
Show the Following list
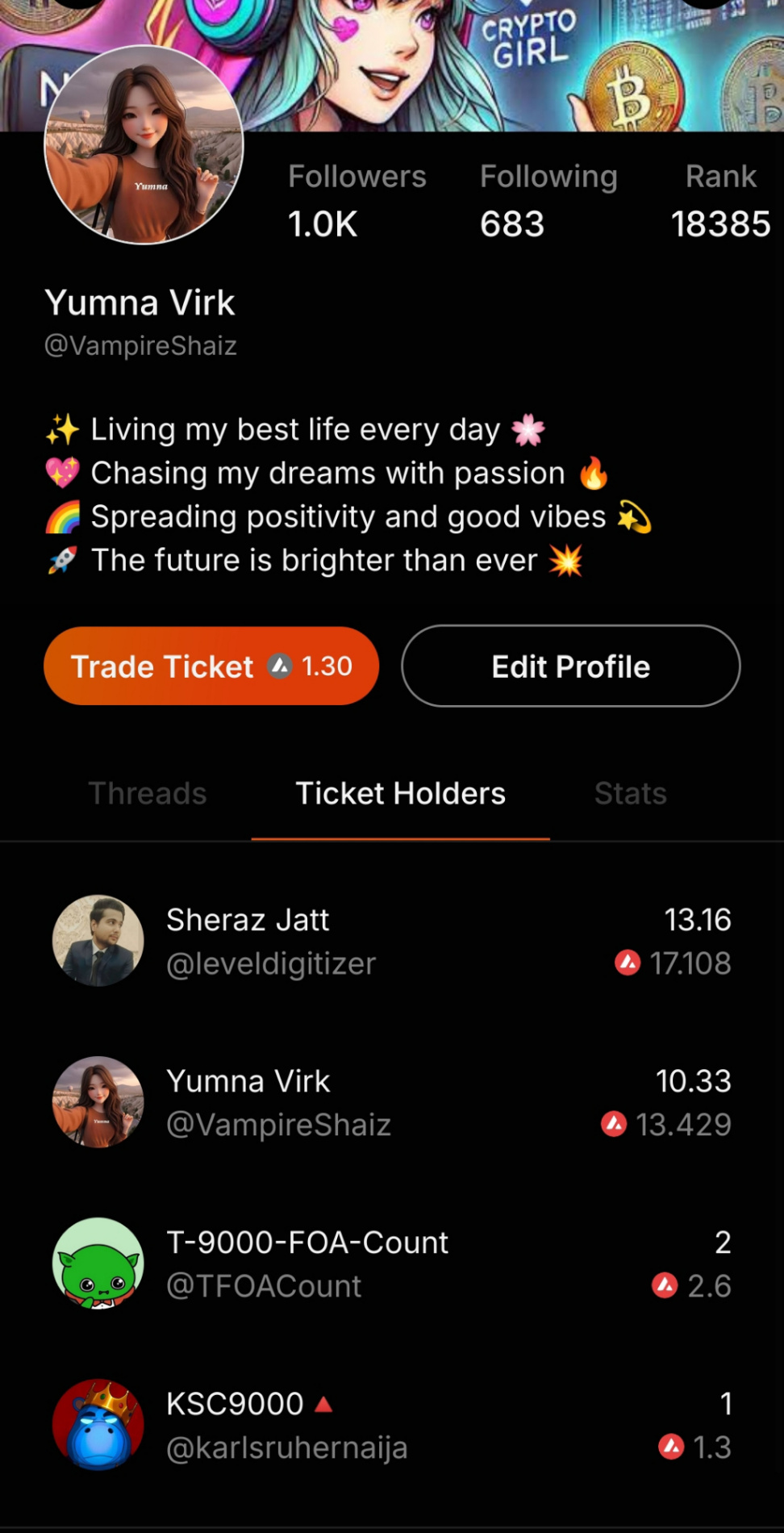548,200
